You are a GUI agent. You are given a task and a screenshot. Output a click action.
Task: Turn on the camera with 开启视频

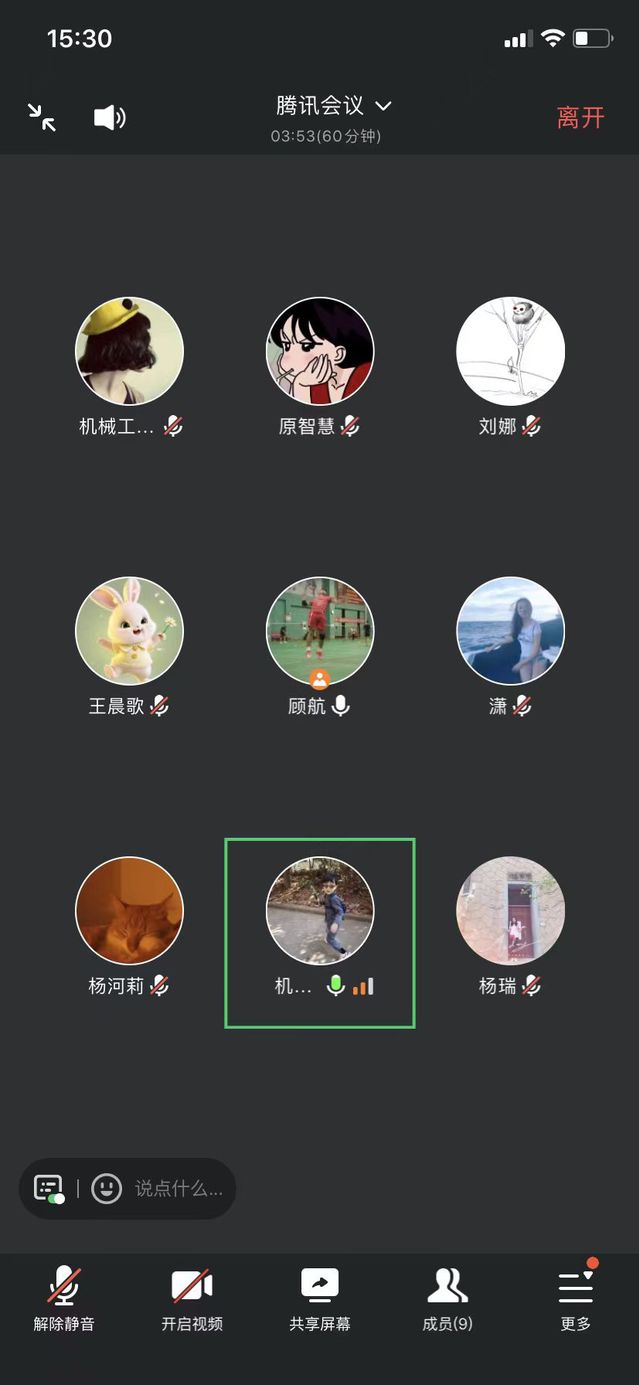[192, 1298]
